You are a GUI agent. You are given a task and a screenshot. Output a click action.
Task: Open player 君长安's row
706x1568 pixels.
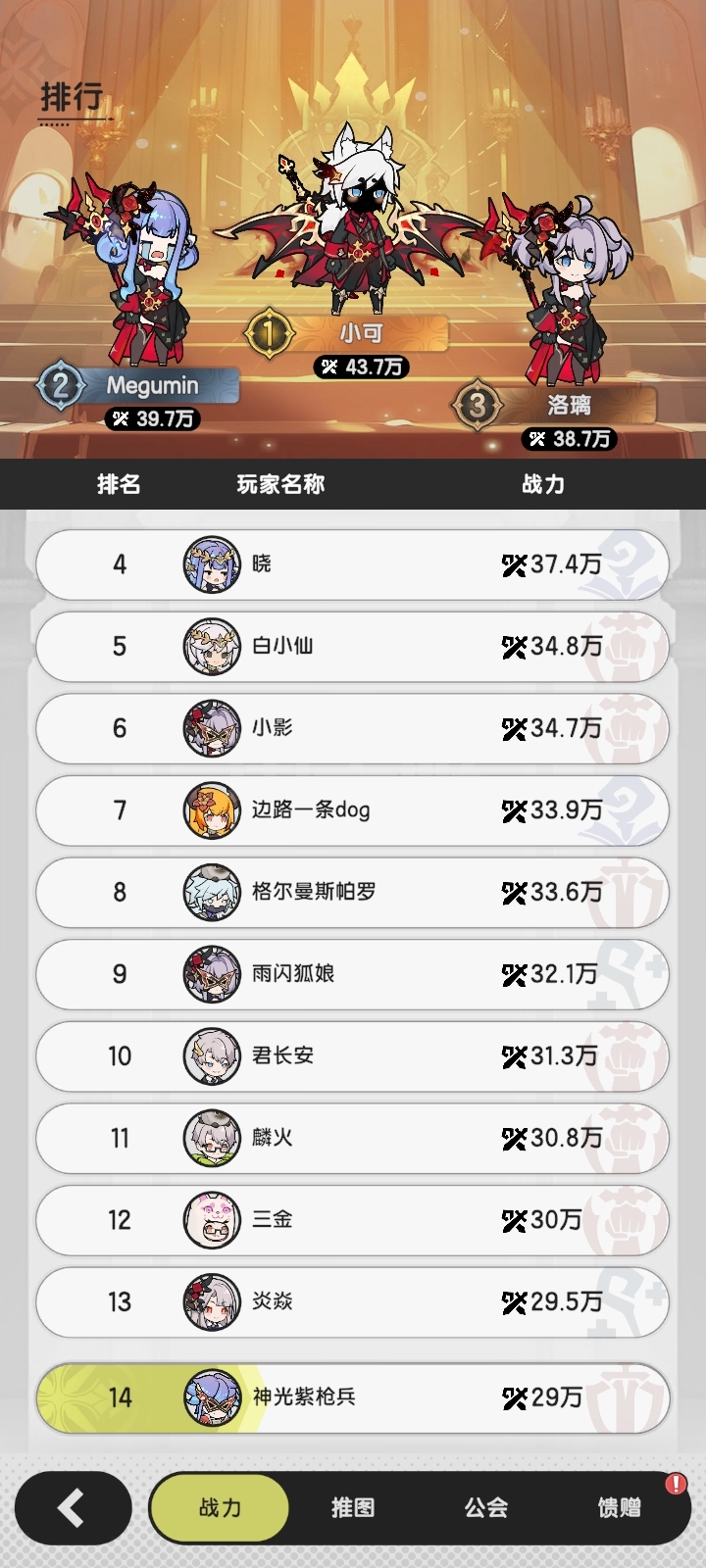352,1056
